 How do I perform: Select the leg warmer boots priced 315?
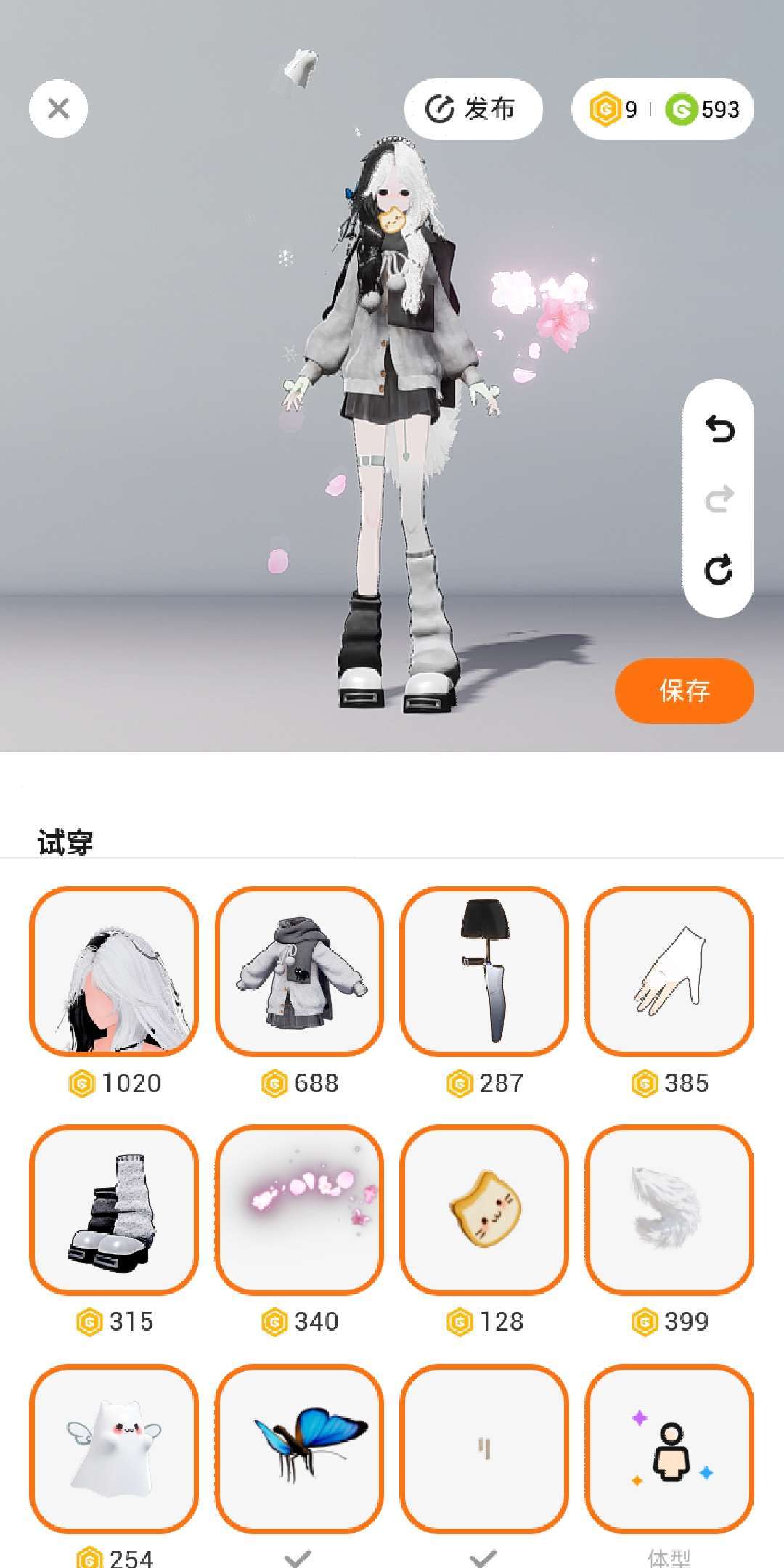pyautogui.click(x=114, y=1209)
